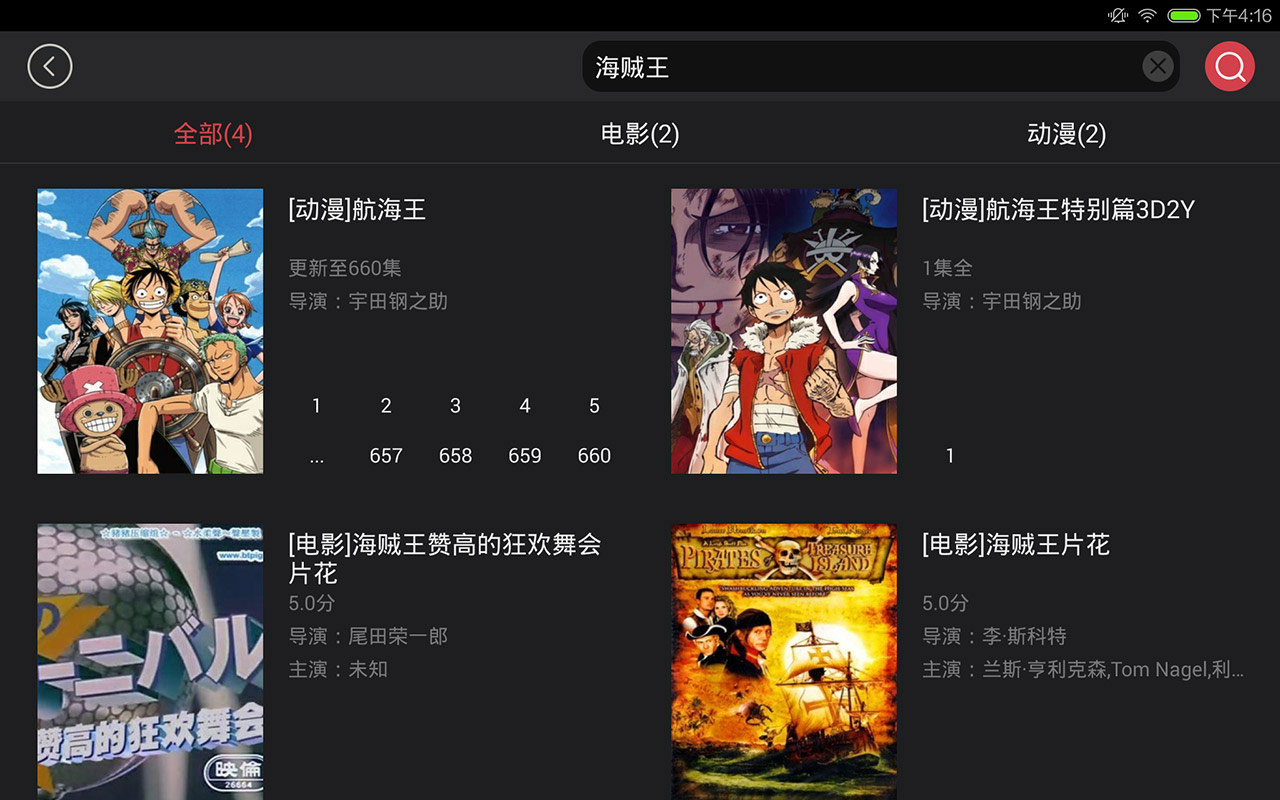
Task: Open the [动漫]航海王 poster
Action: (150, 331)
